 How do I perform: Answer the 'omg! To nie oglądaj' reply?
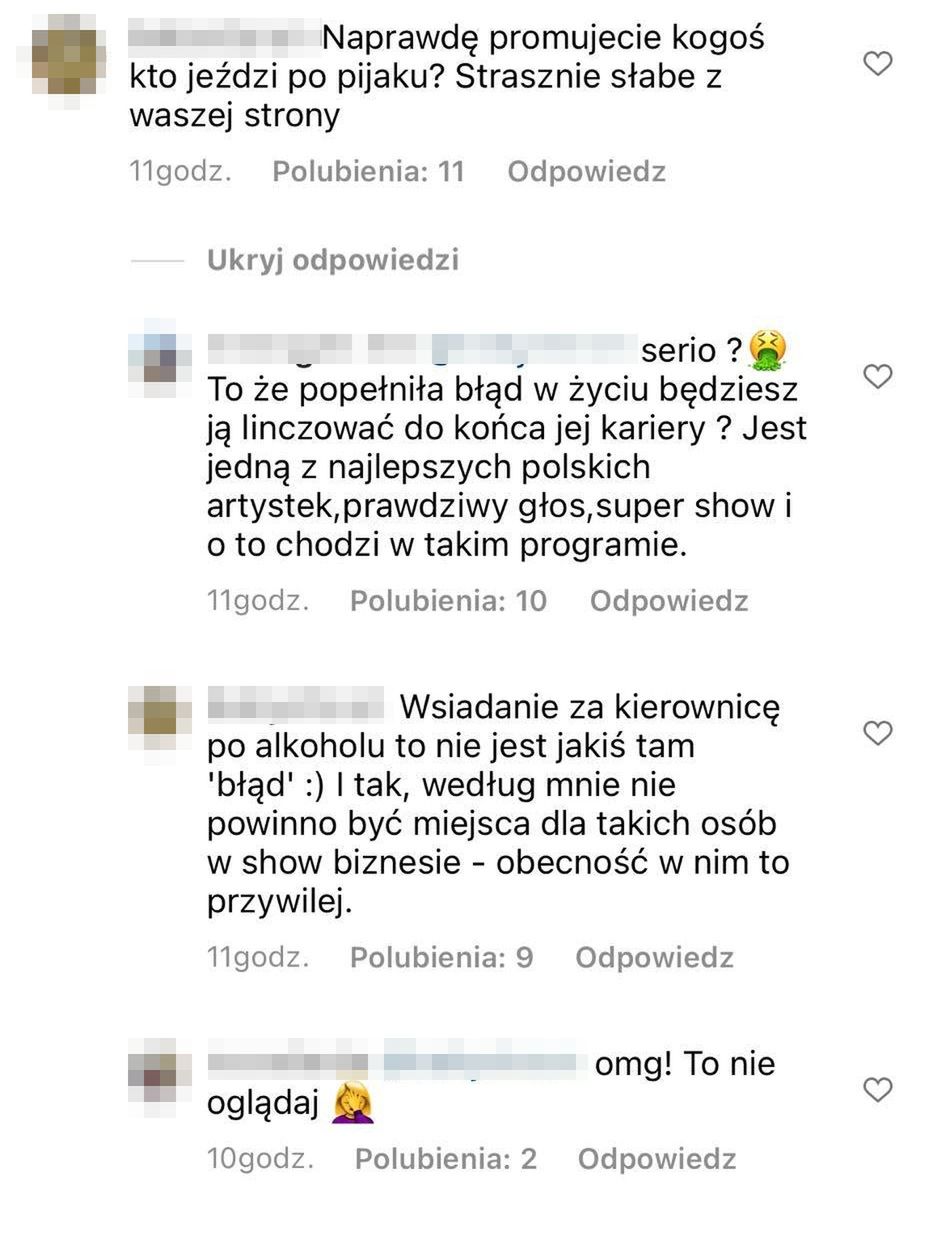(656, 1159)
